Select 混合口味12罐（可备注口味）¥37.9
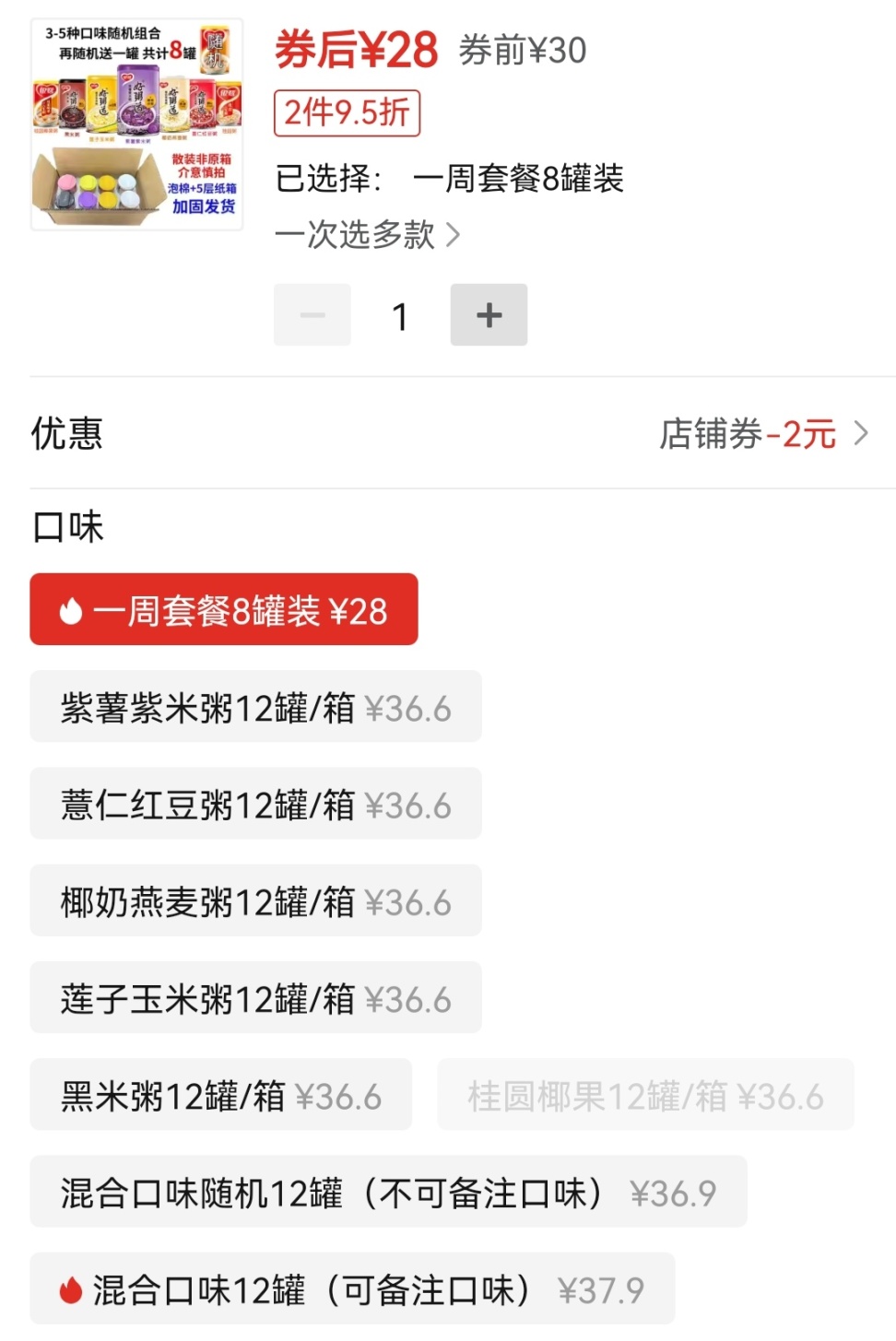896x1341 pixels. 352,1288
